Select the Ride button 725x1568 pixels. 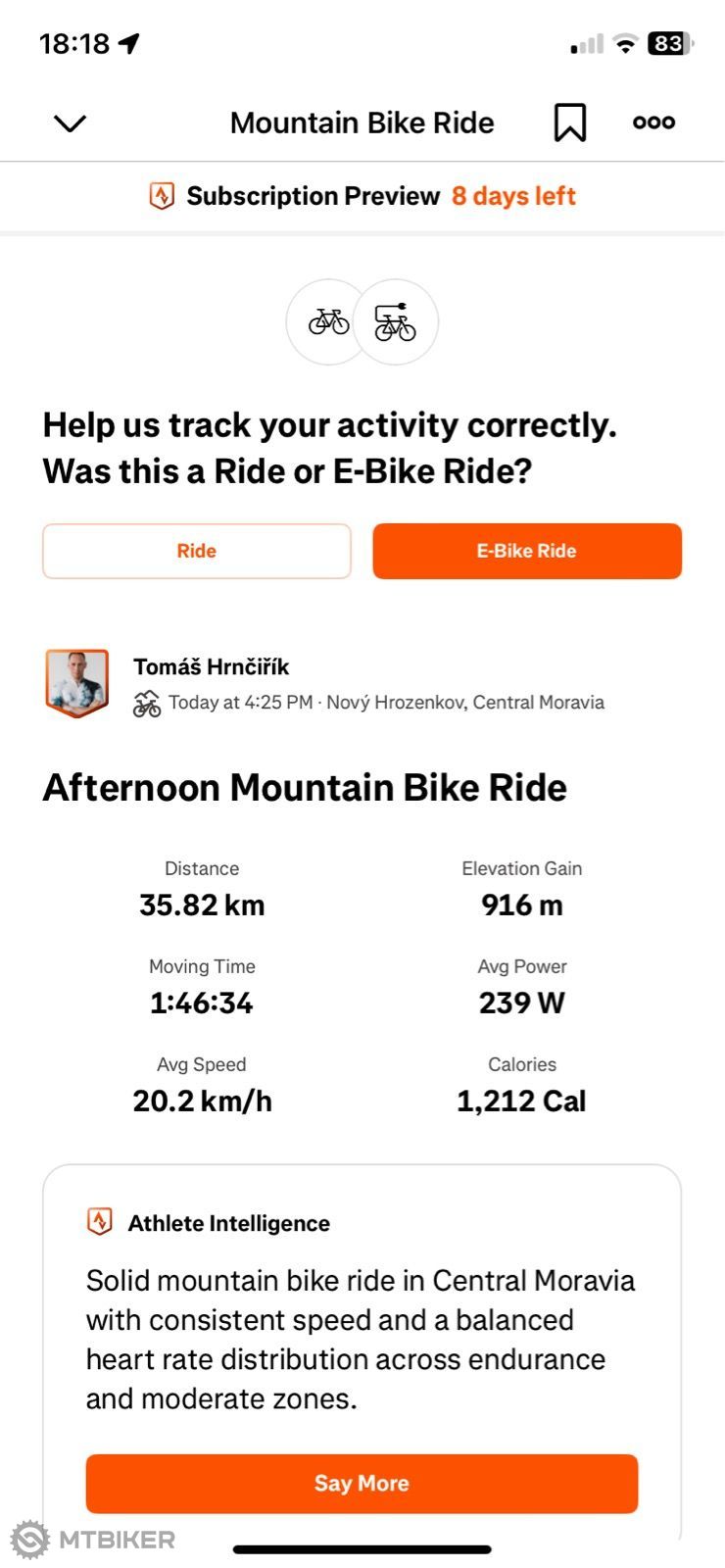[196, 551]
